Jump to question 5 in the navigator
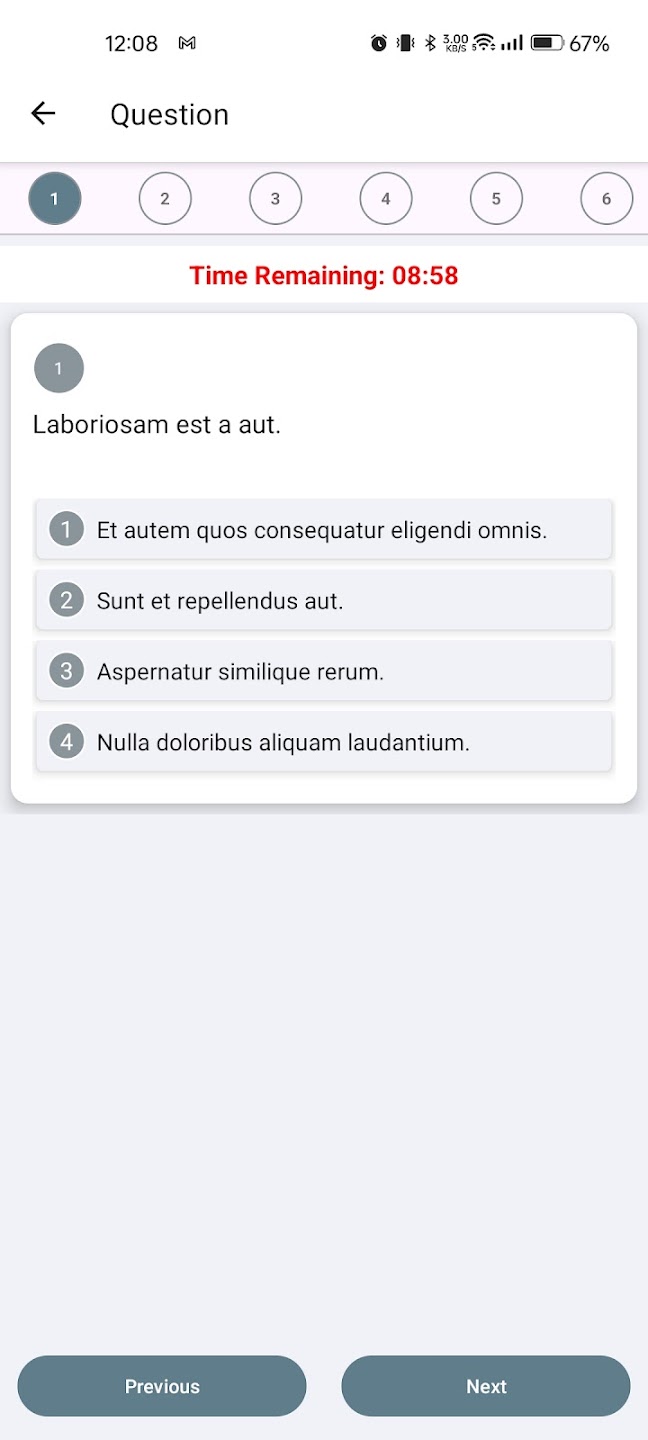The image size is (648, 1440). point(496,198)
